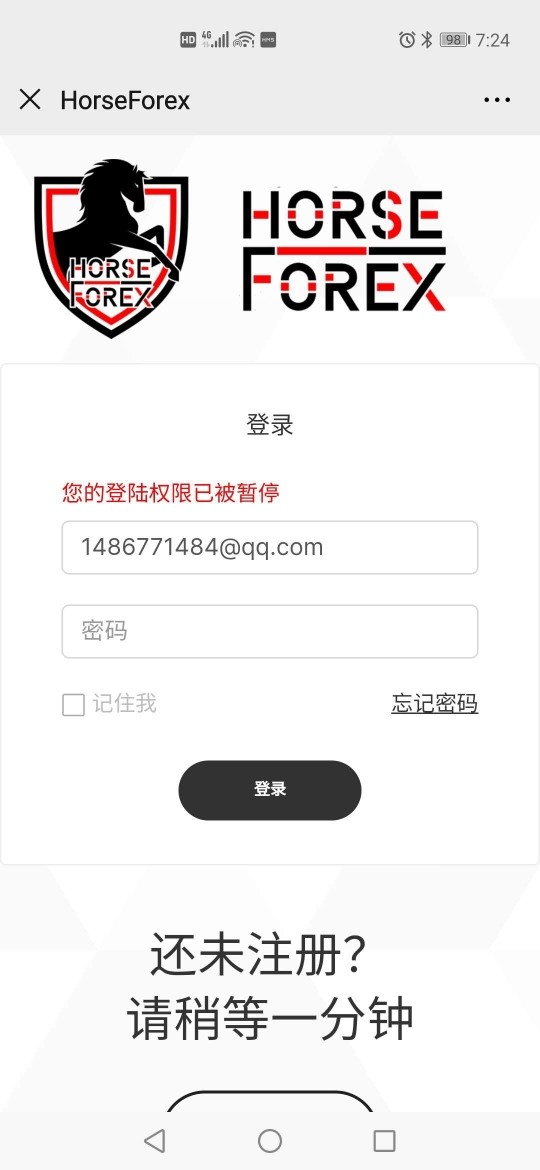Viewport: 540px width, 1170px height.
Task: Tap the email field with 1486771484@qq.com
Action: click(x=270, y=548)
